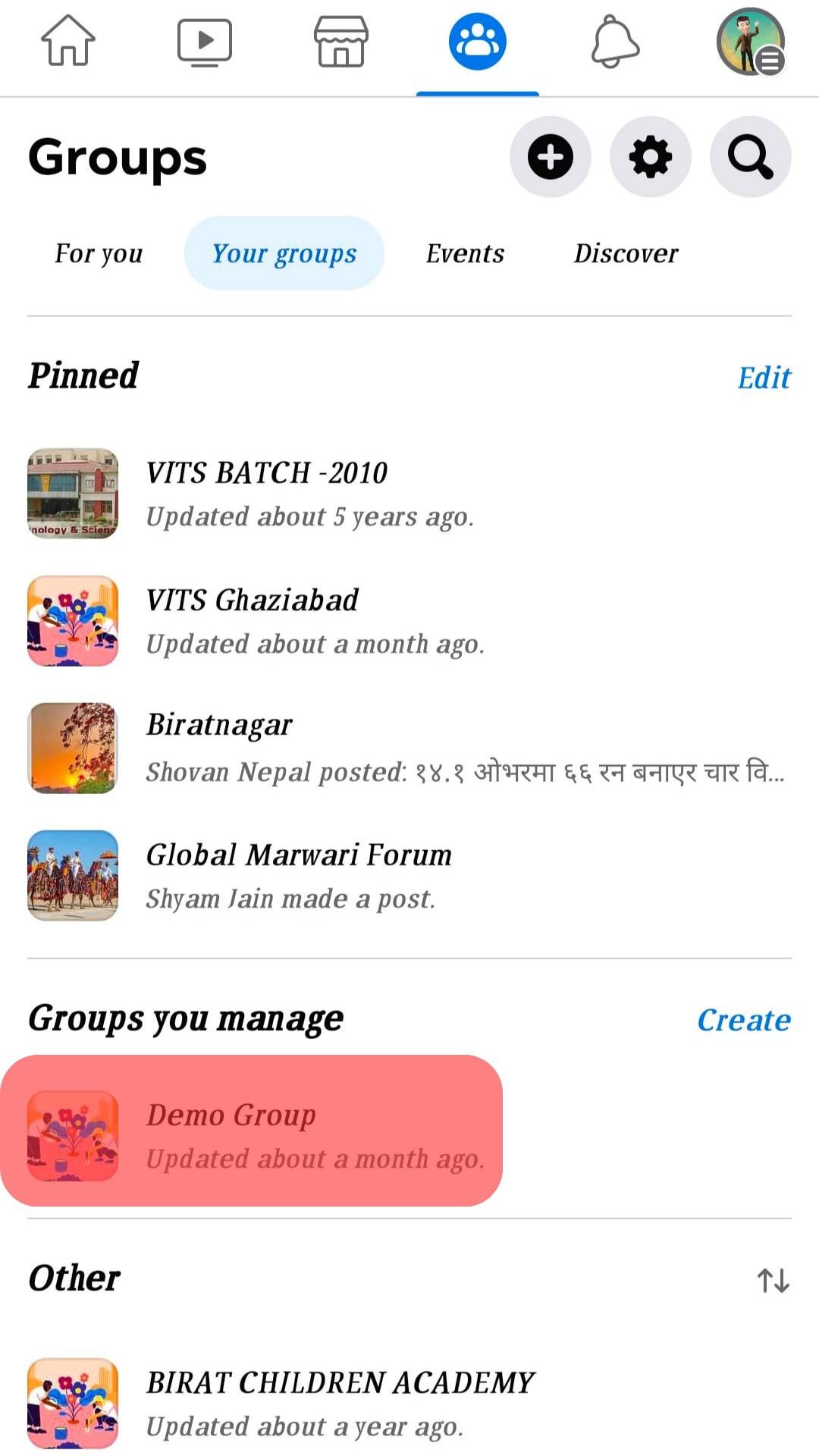Image resolution: width=819 pixels, height=1456 pixels.
Task: Sort the Other groups list
Action: 773,1280
